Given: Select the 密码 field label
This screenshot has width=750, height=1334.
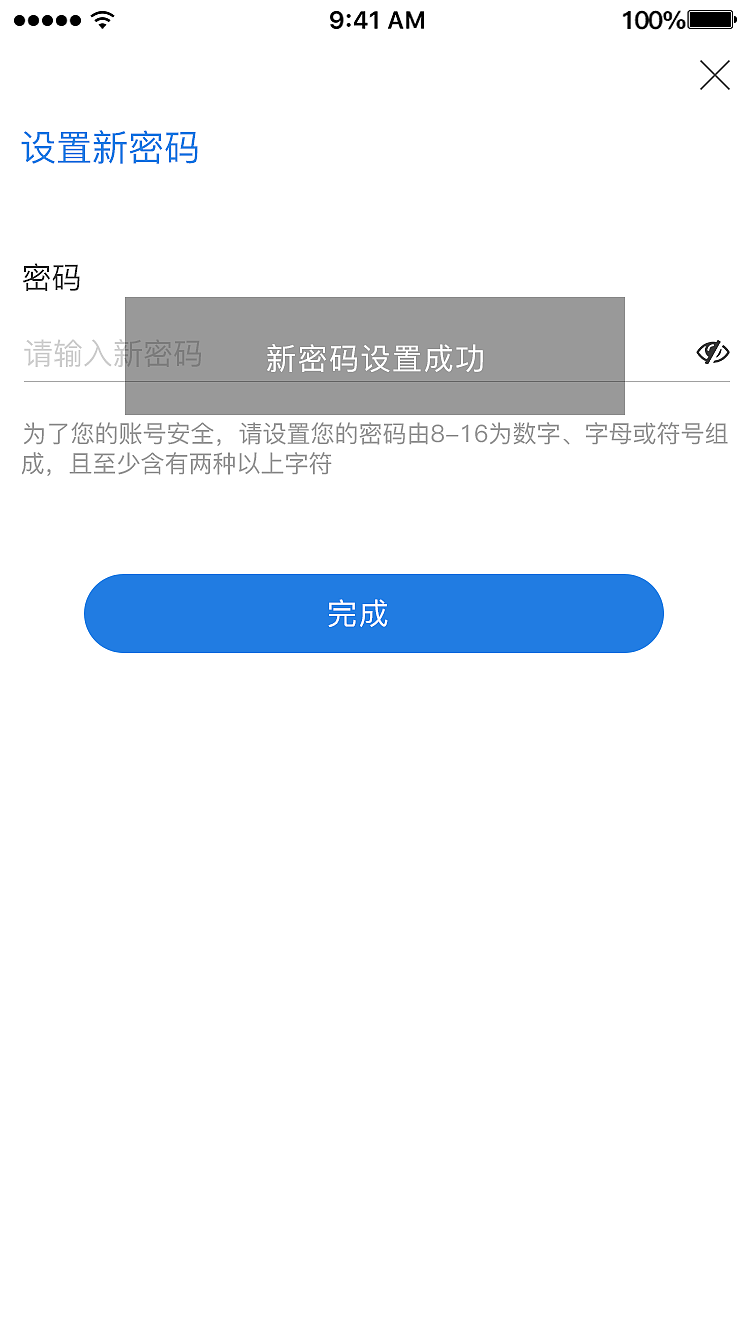Looking at the screenshot, I should tap(50, 278).
